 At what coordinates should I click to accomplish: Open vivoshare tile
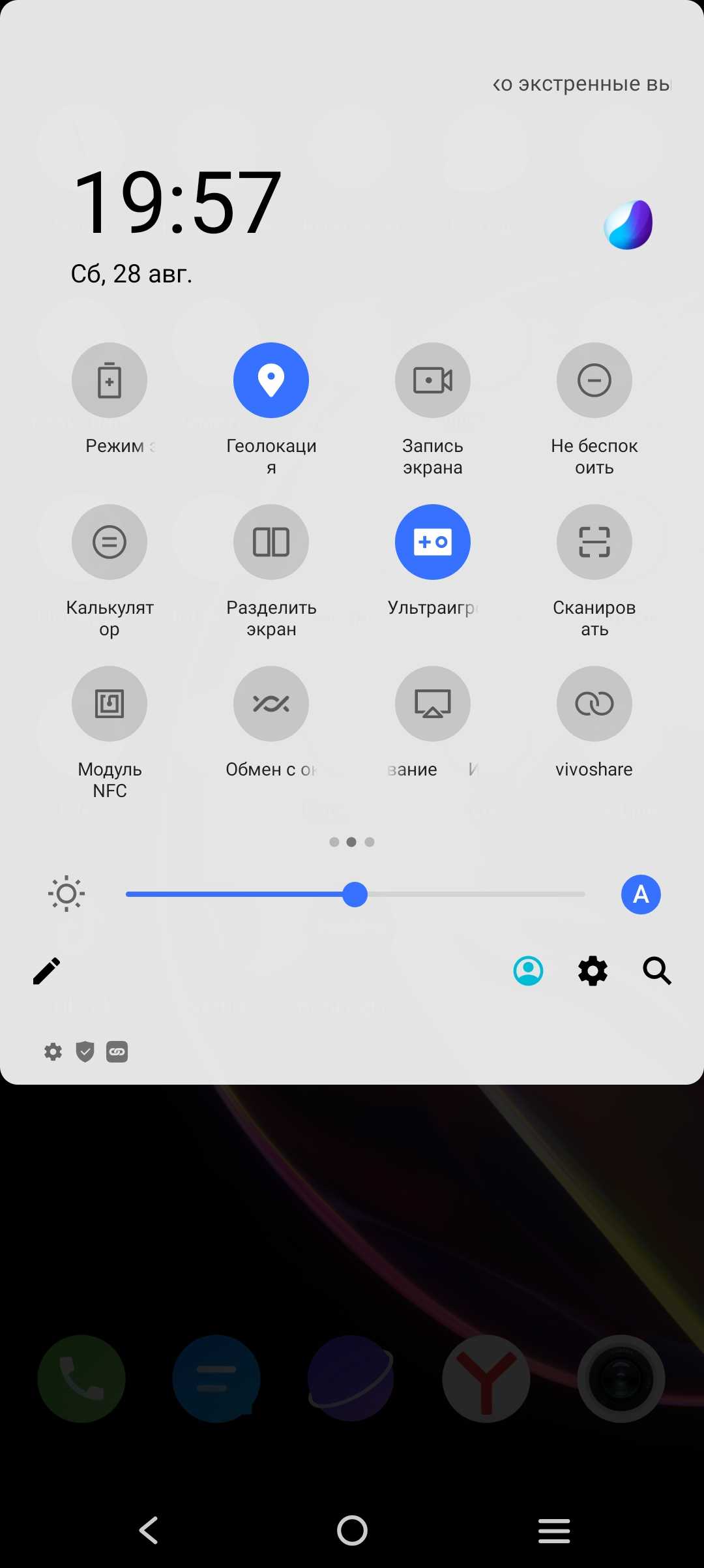pyautogui.click(x=594, y=704)
